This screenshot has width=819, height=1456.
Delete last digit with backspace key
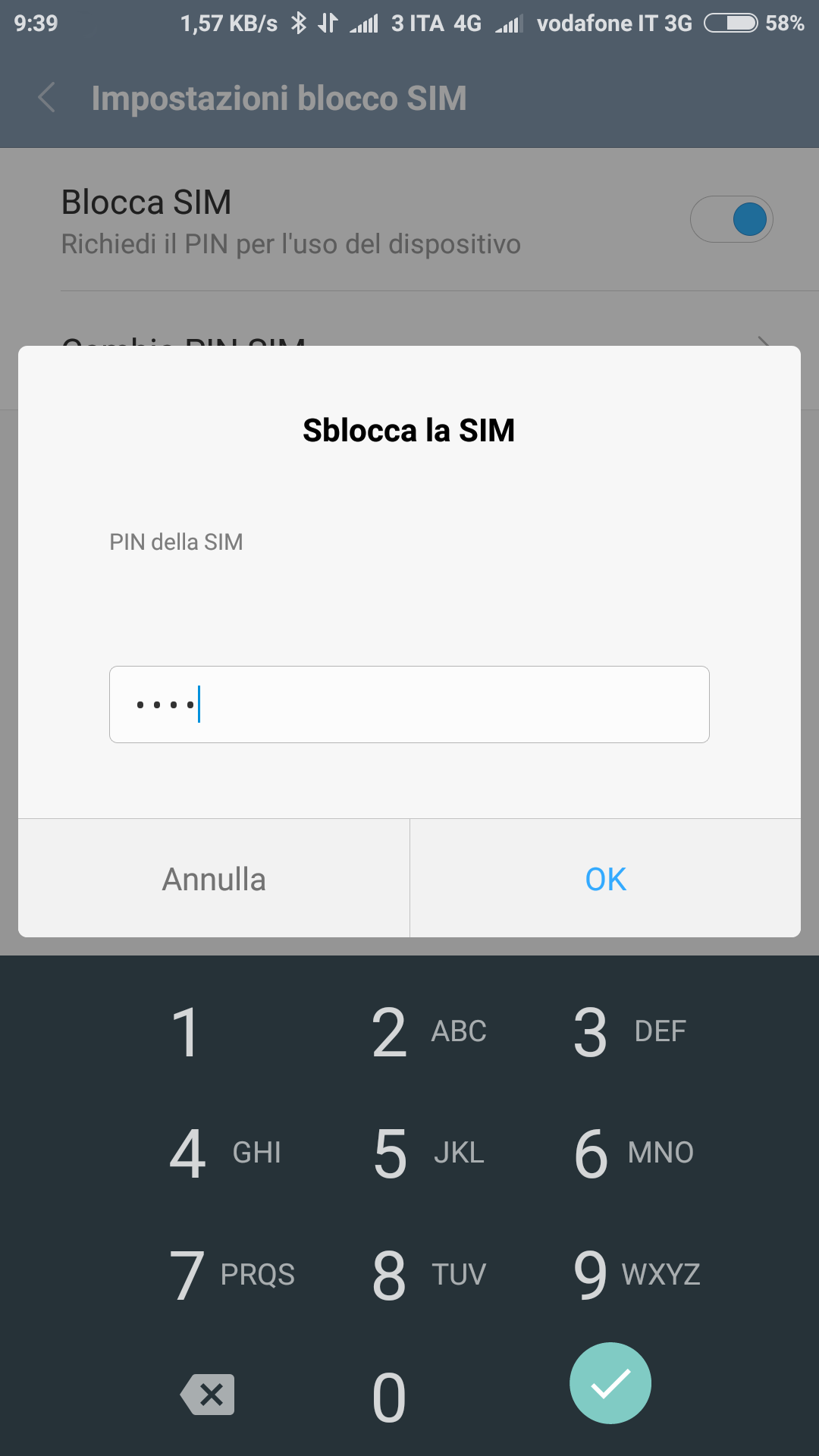[x=208, y=1395]
